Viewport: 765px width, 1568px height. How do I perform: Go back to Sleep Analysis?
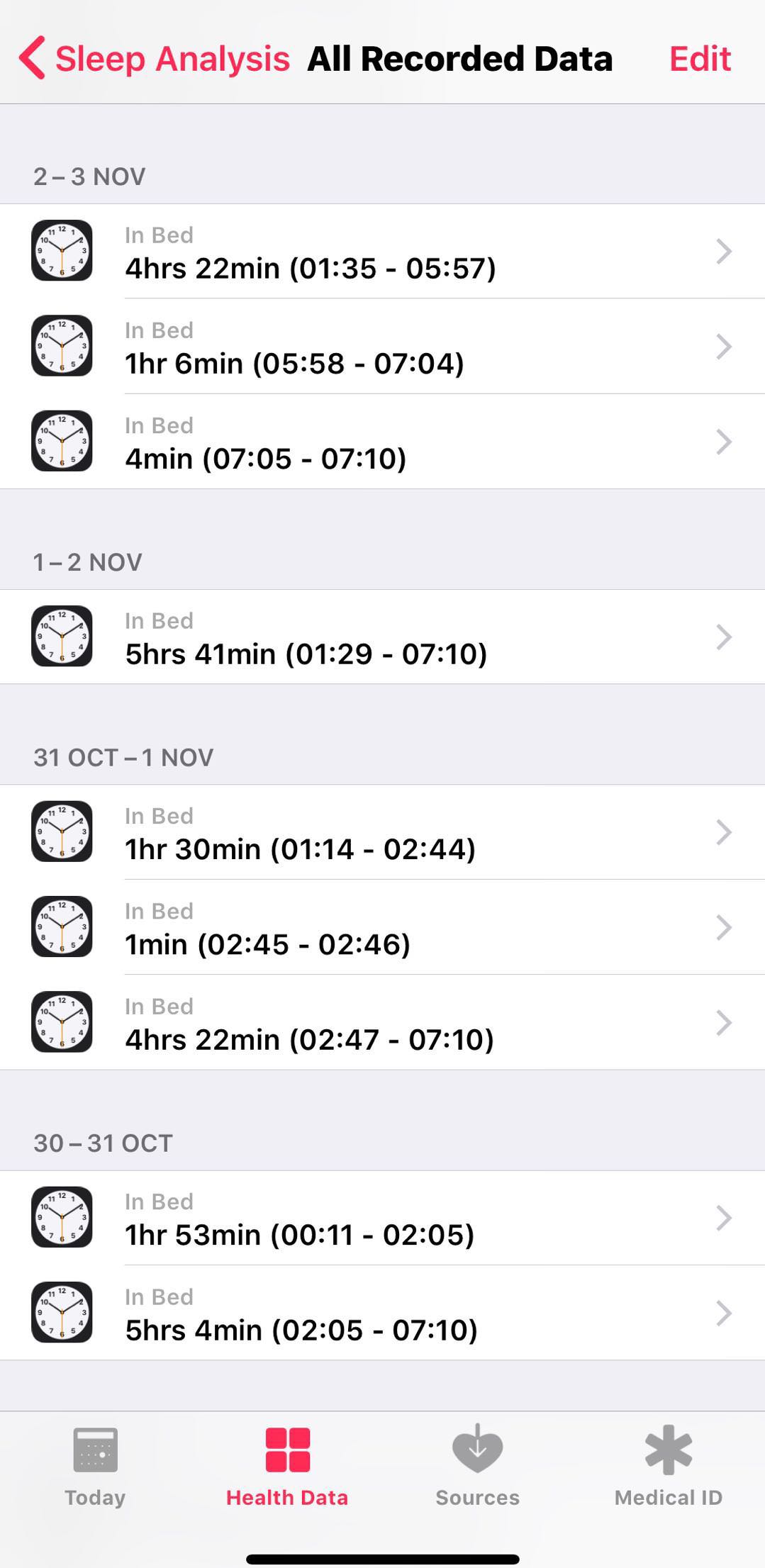tap(155, 59)
